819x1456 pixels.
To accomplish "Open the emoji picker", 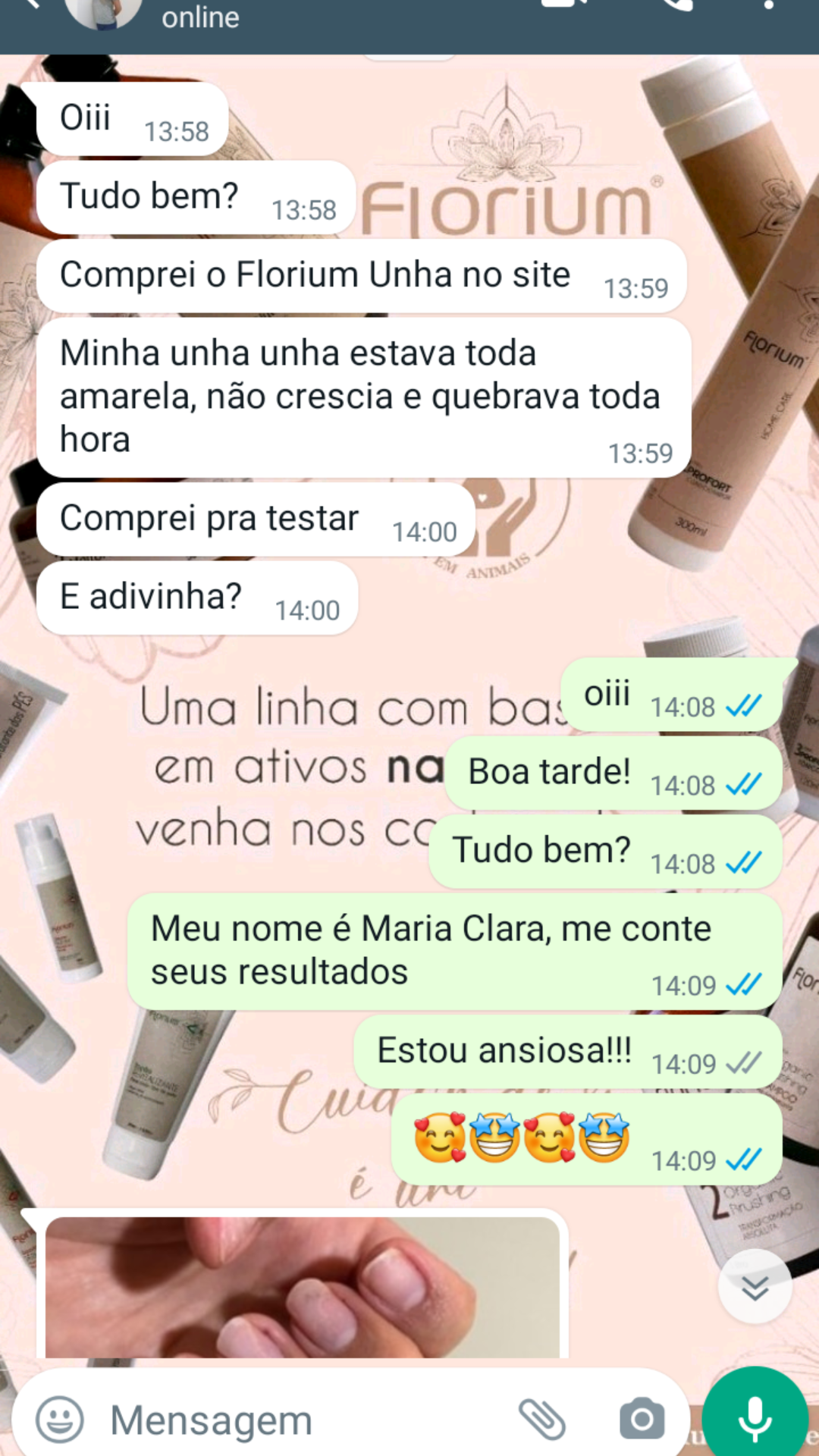I will 59,1420.
